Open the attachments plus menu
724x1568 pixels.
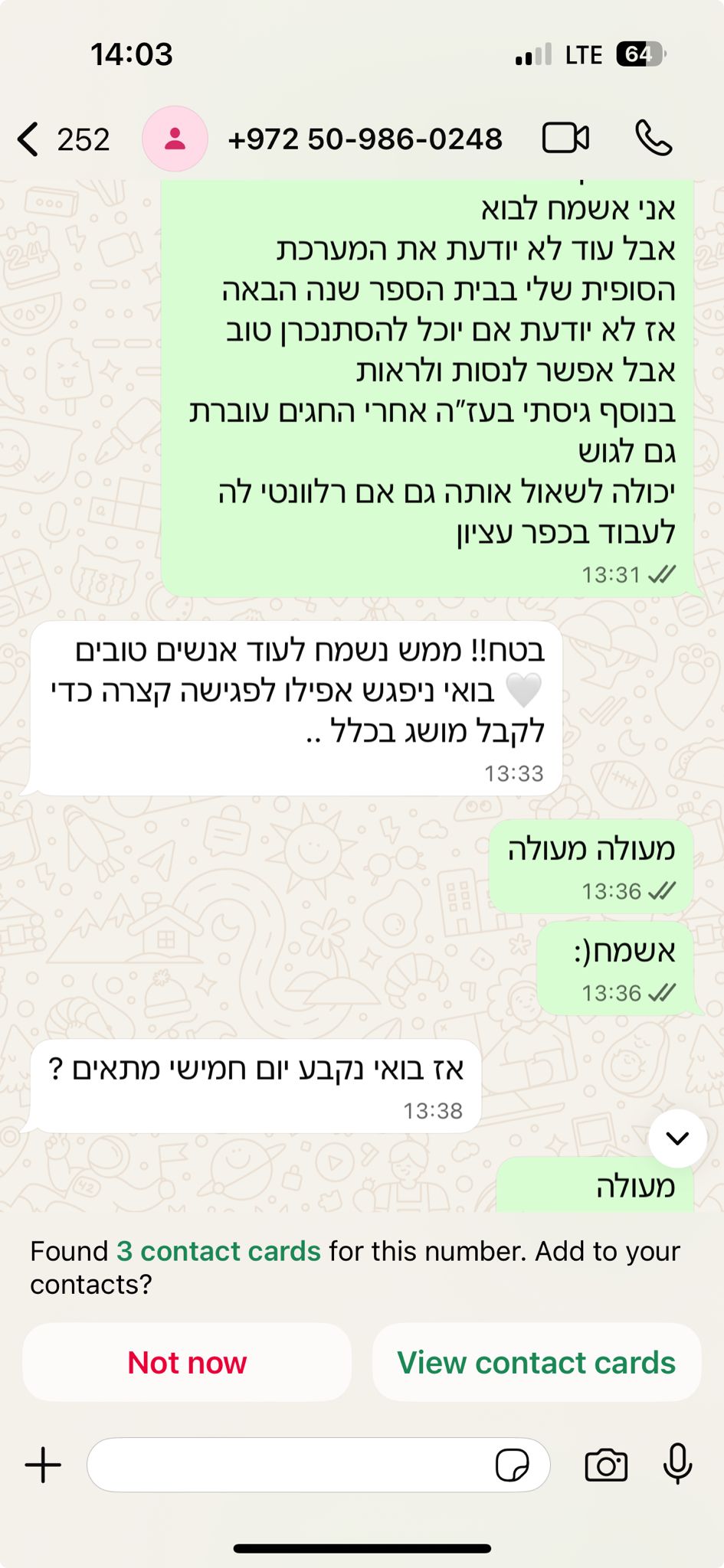[x=43, y=1465]
